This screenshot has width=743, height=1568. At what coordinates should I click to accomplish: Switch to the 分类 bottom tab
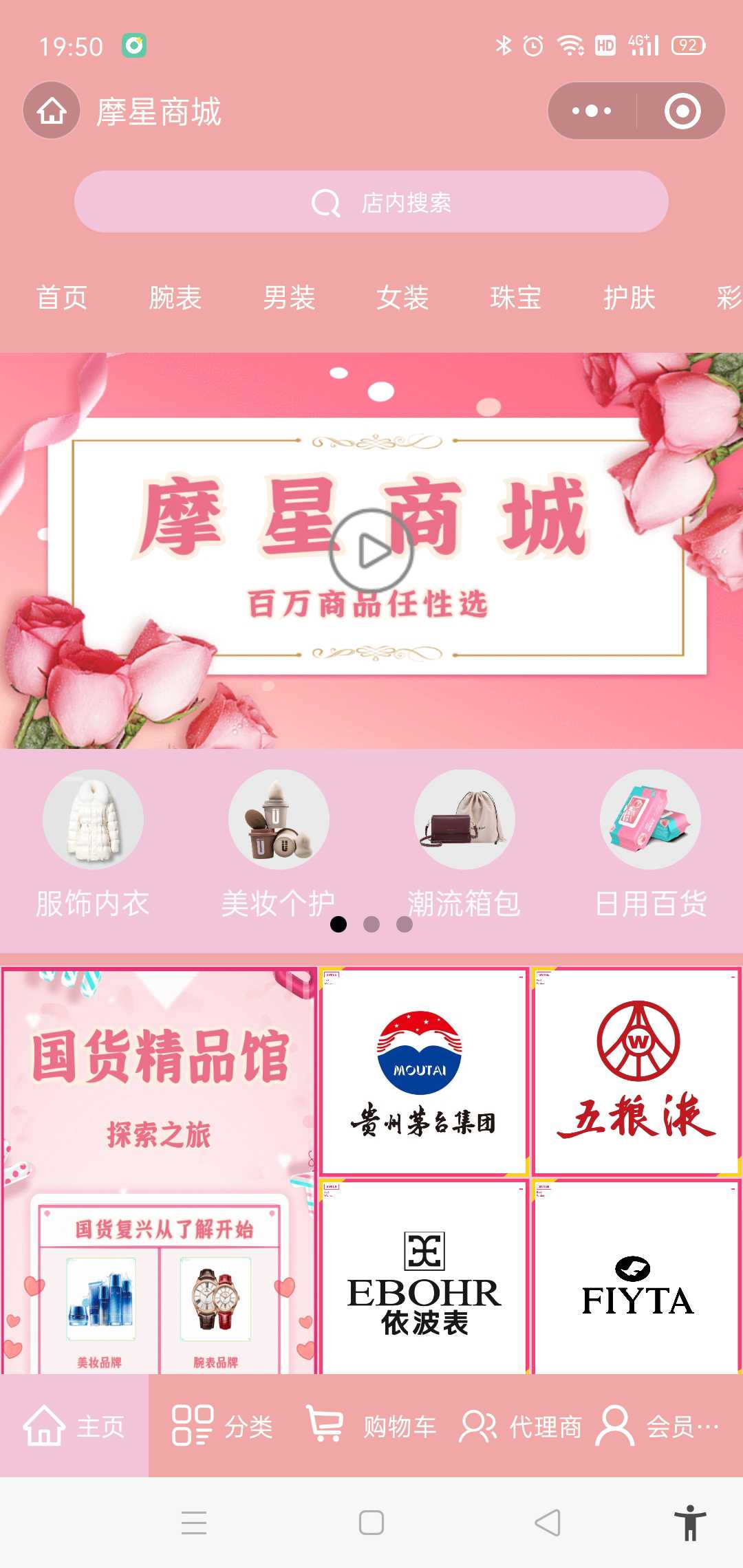click(x=222, y=1426)
